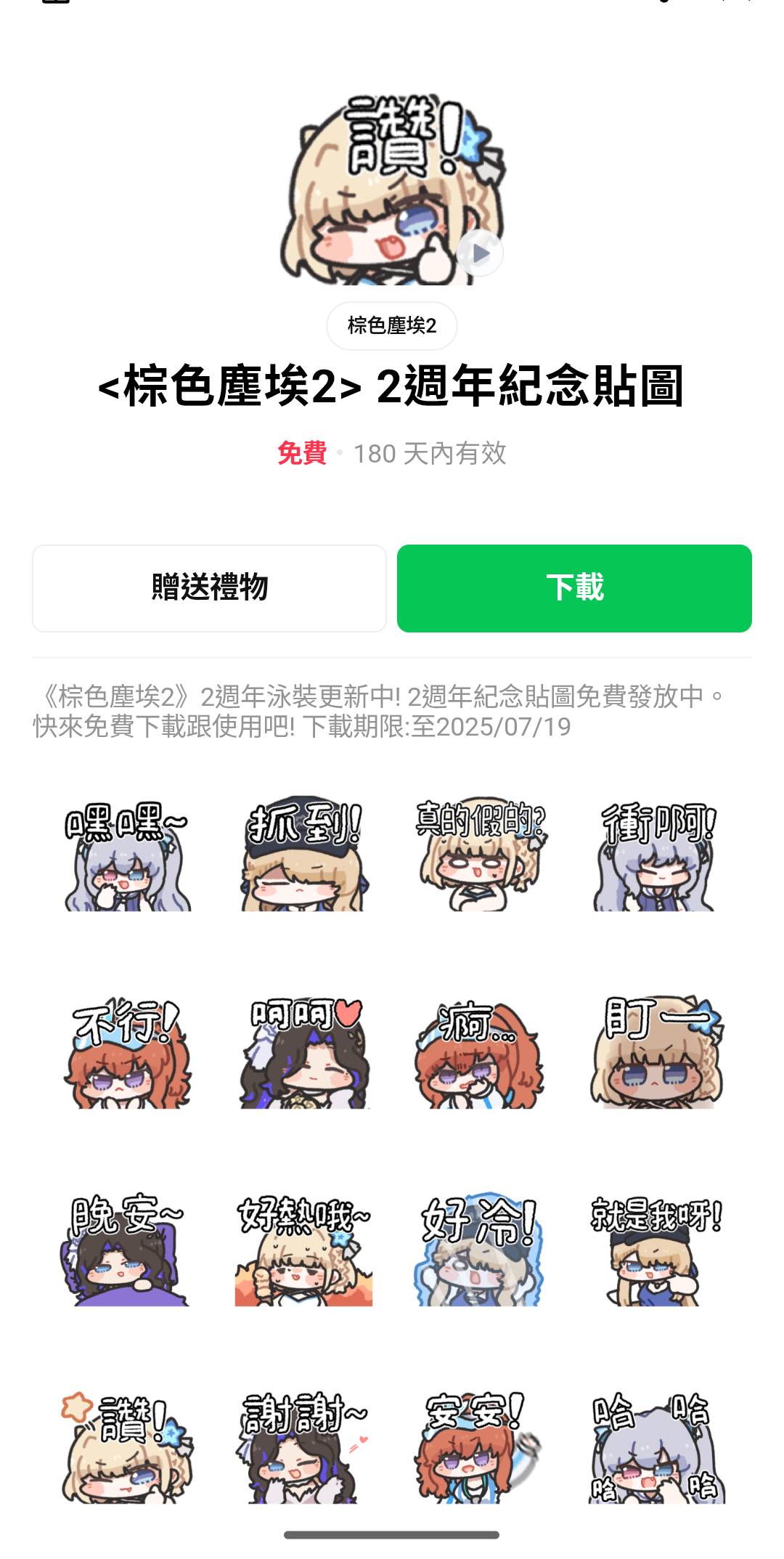The width and height of the screenshot is (784, 1559).
Task: Preview the 謝謝~ sticker
Action: (303, 1448)
